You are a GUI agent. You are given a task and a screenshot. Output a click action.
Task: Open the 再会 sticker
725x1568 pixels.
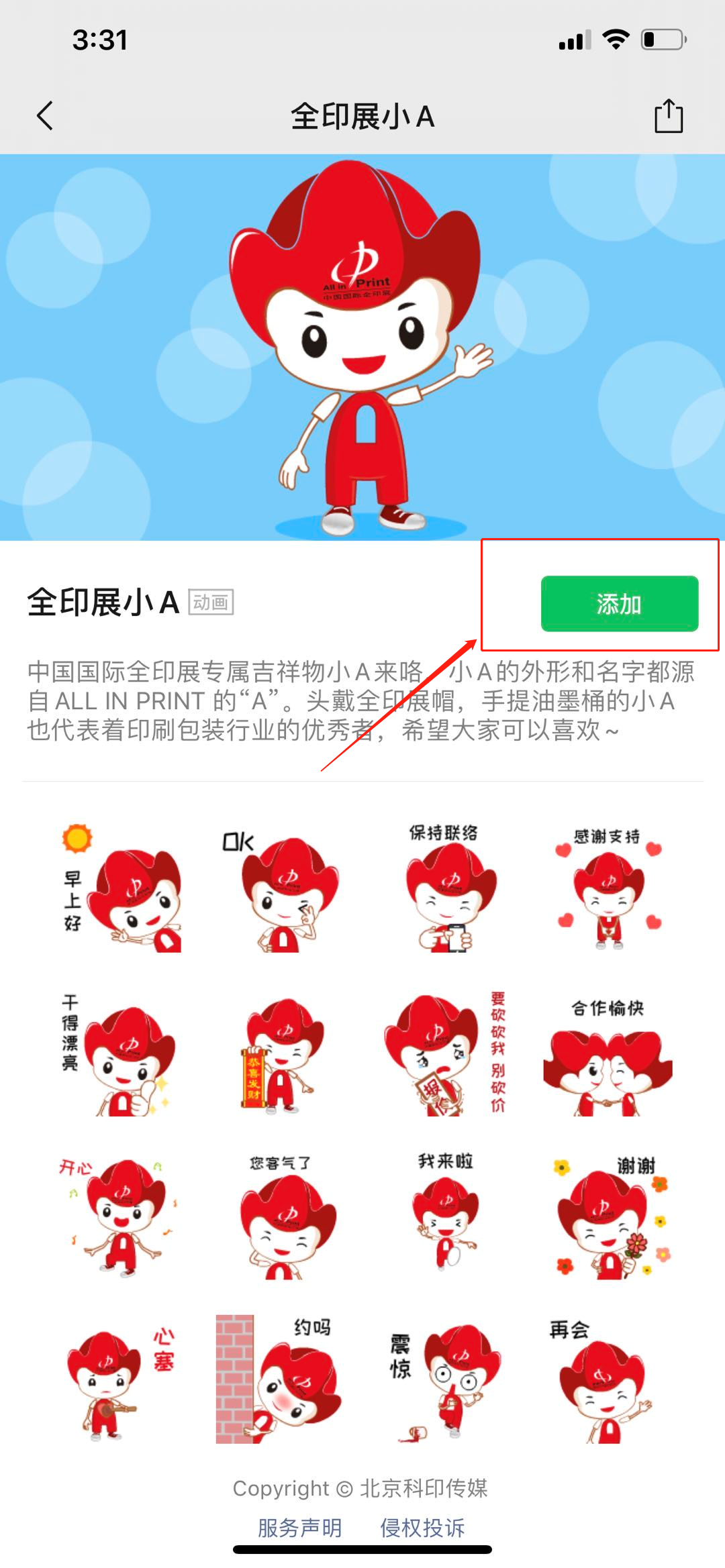608,1381
